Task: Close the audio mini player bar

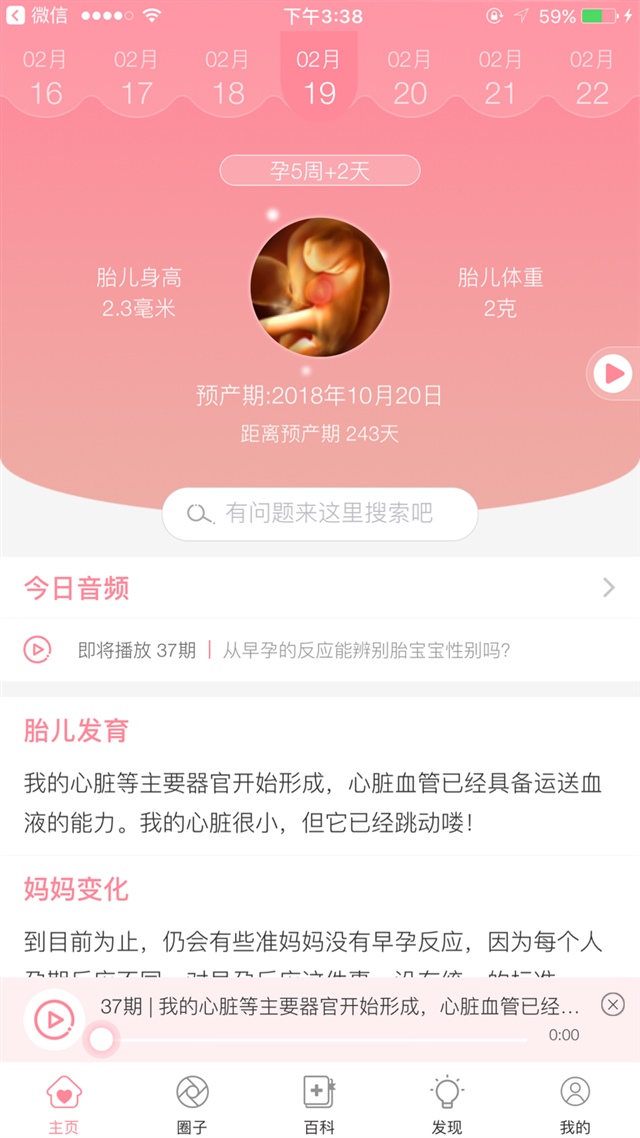Action: click(613, 1004)
